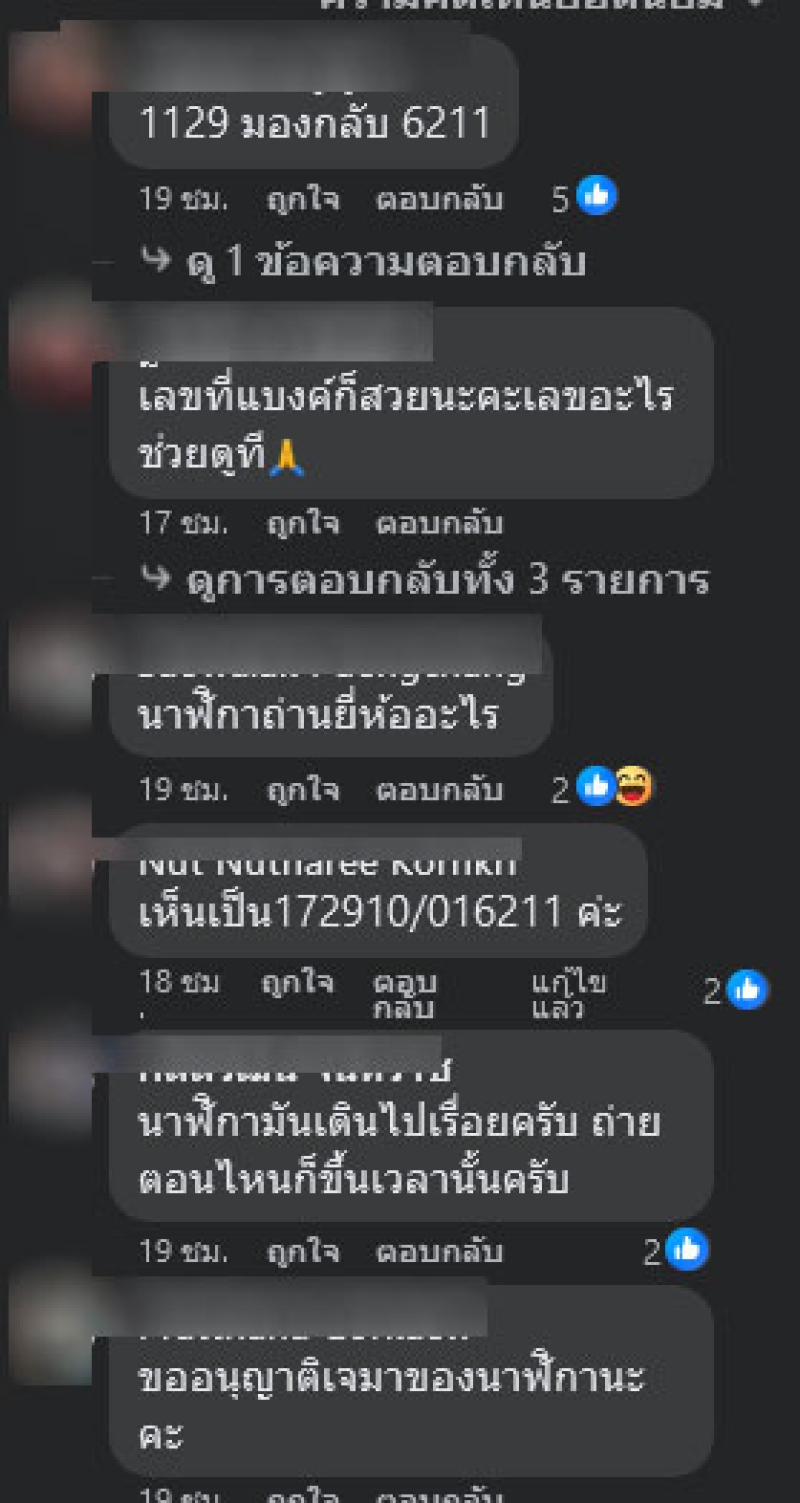Like the comment "นาฬิกามันเดินไปเรื่อยครับ"

coord(302,1251)
